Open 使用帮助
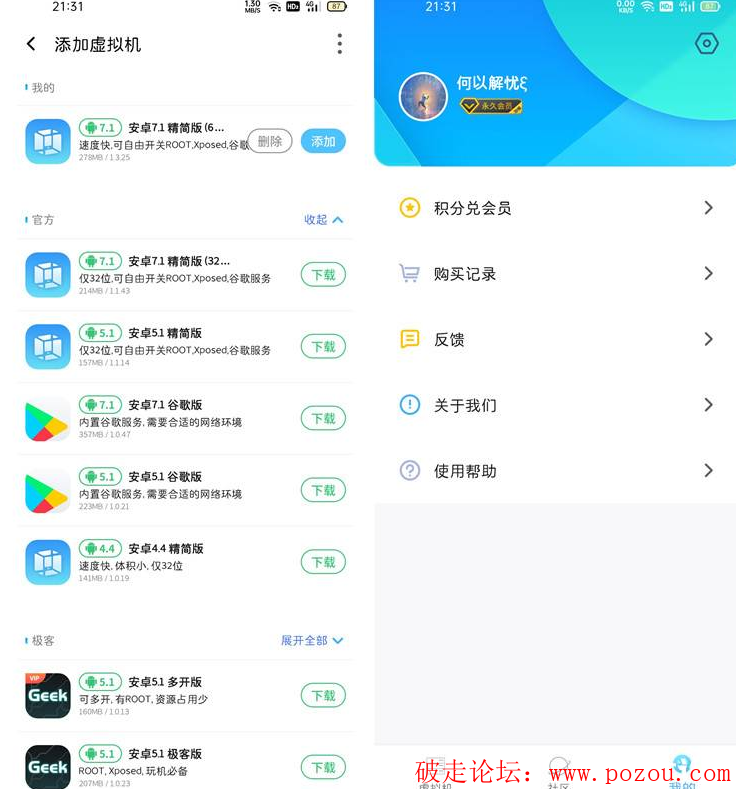Screen dimensions: 736x789 555,471
